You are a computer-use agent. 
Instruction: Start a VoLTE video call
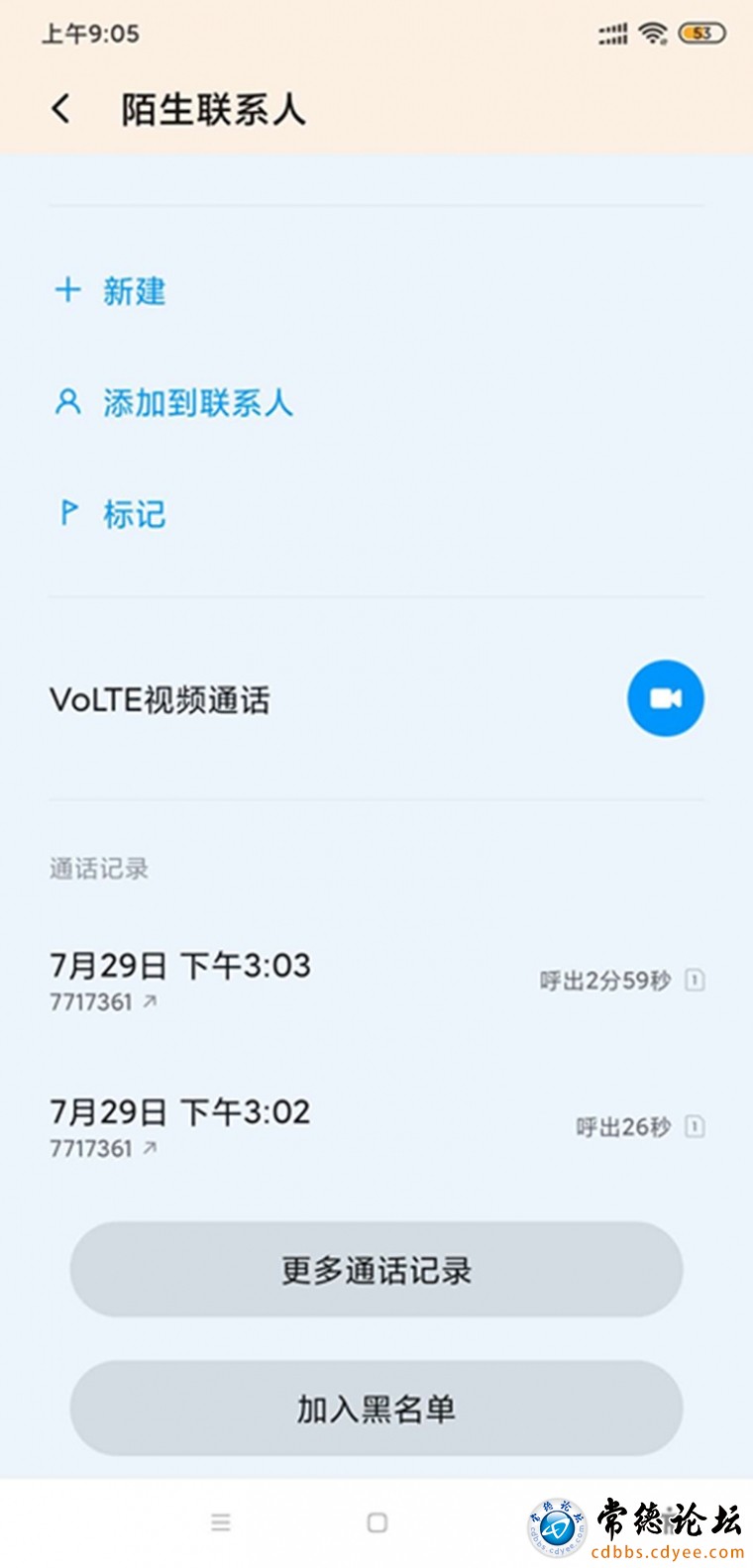coord(665,699)
